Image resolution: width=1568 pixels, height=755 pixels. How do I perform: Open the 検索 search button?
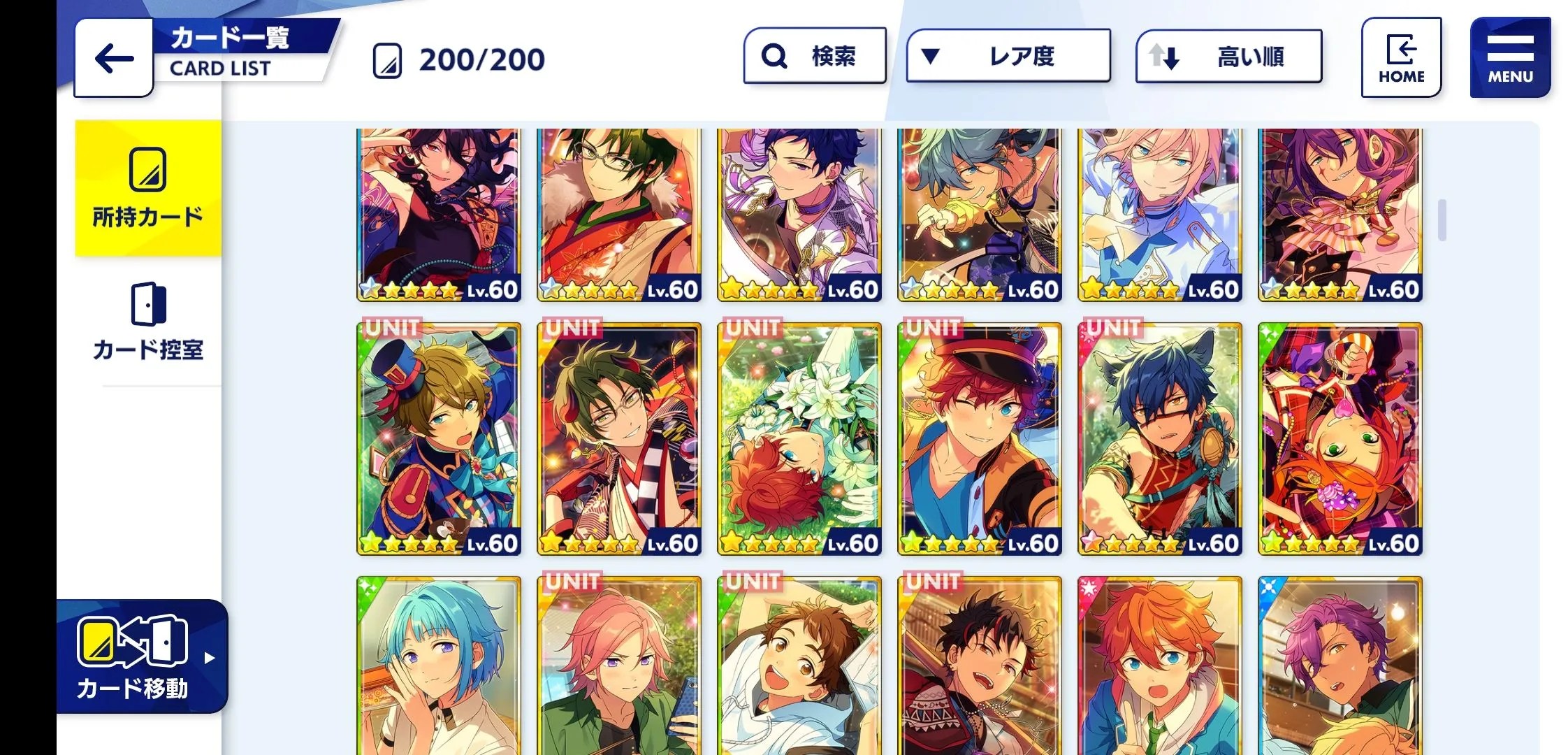(x=814, y=56)
